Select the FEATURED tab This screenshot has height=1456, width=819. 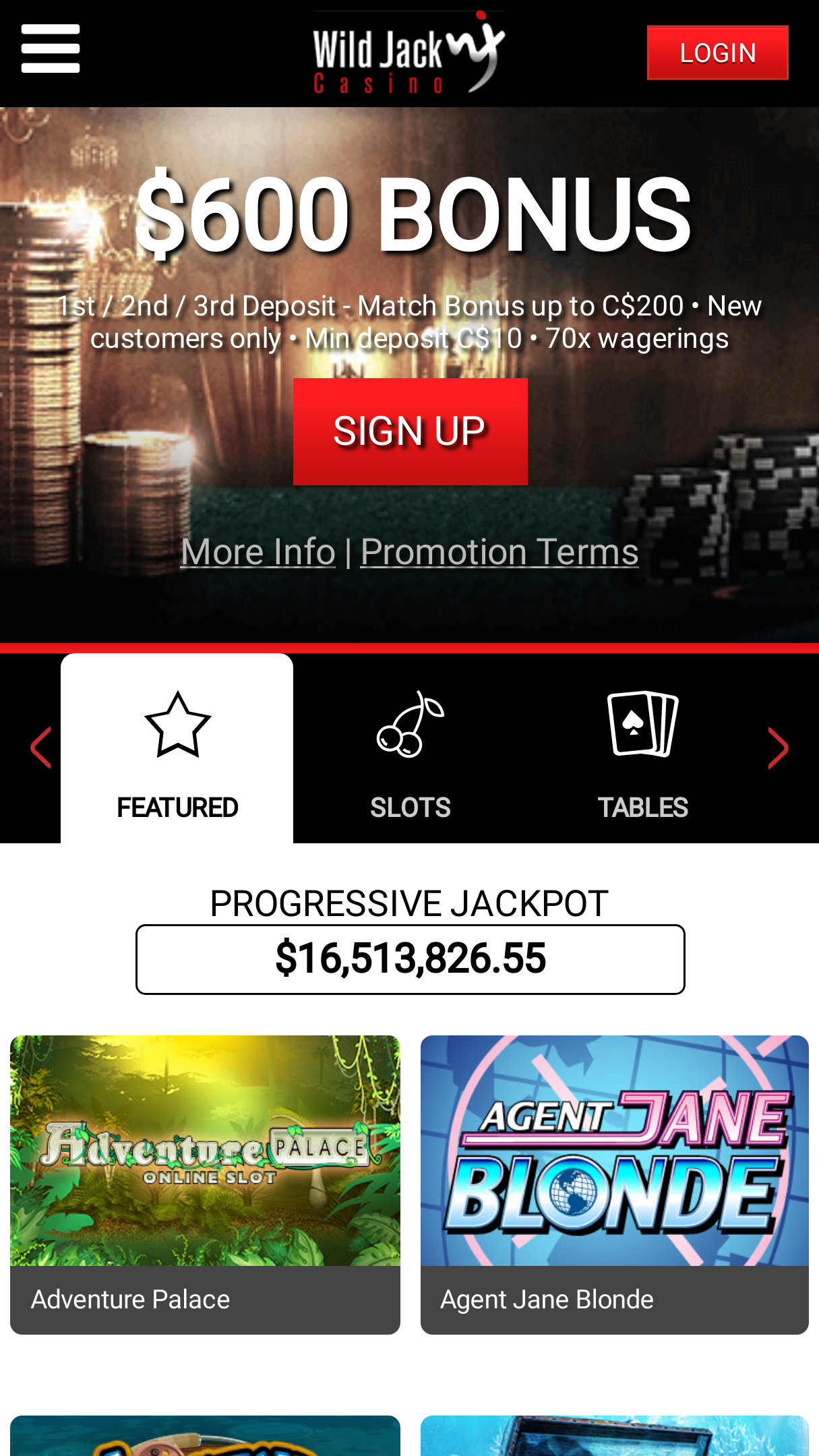point(177,748)
